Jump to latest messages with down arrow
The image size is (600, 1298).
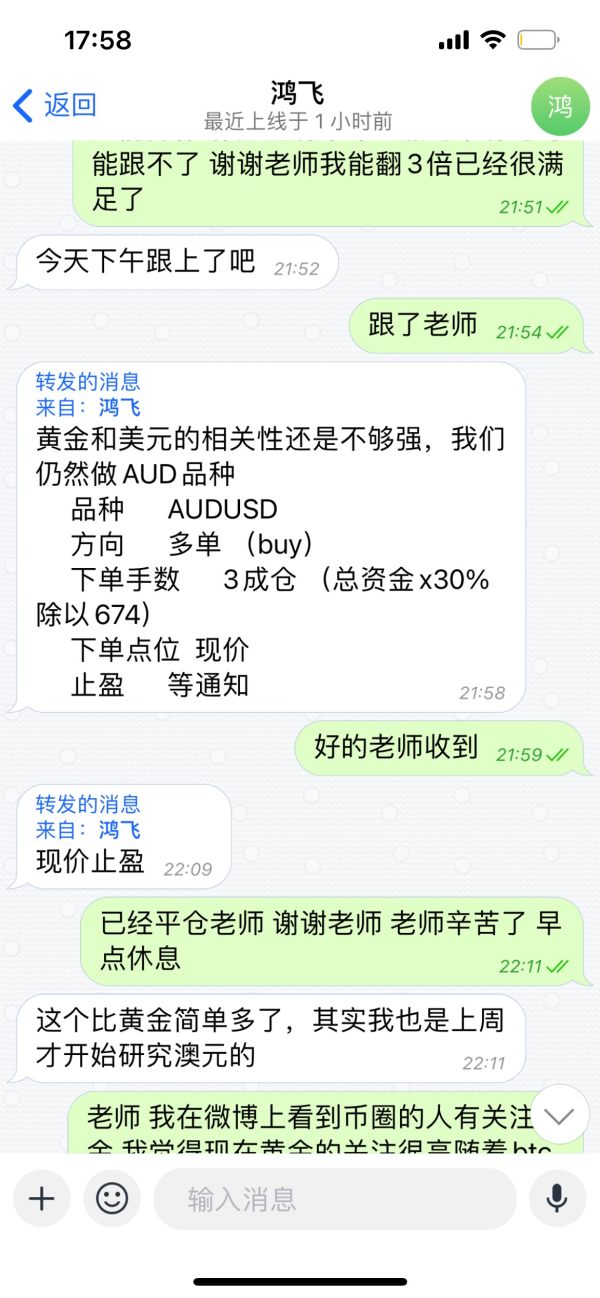[560, 1115]
